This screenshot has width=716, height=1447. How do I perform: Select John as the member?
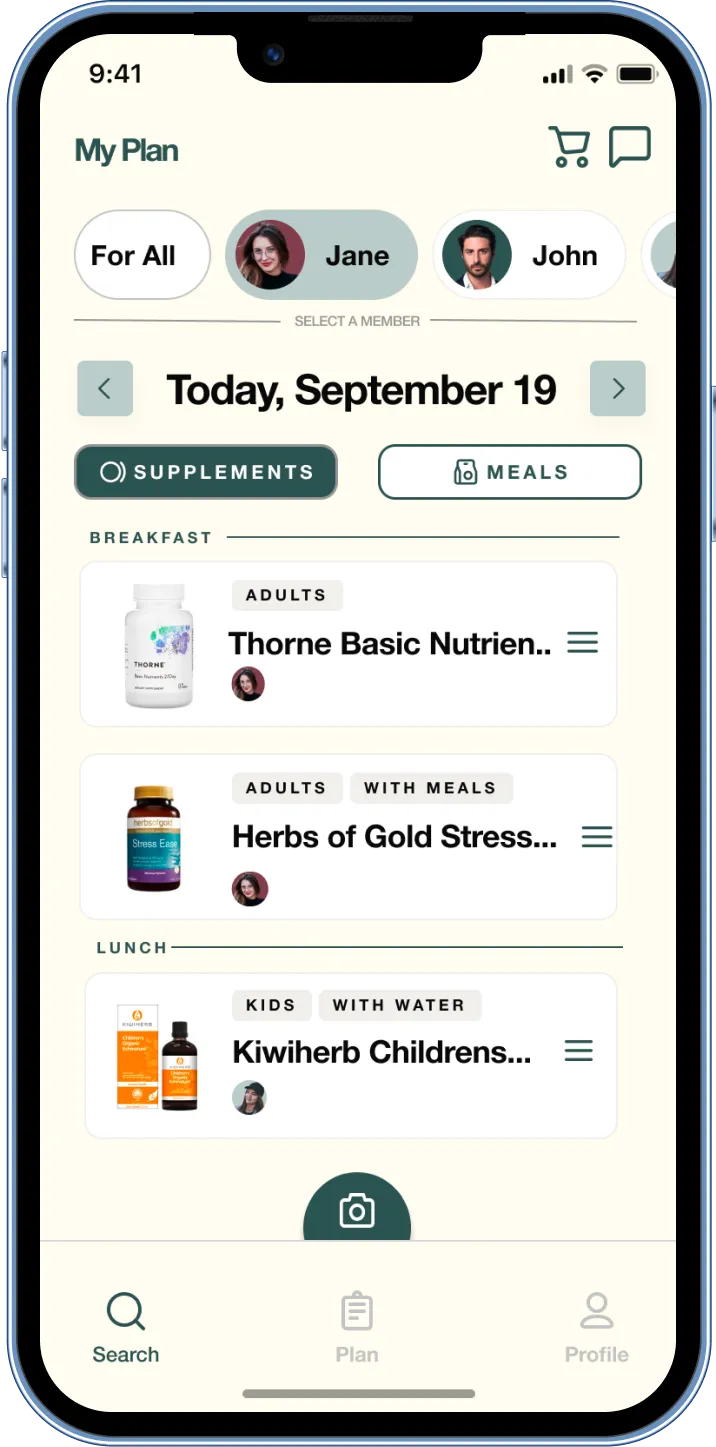click(529, 256)
